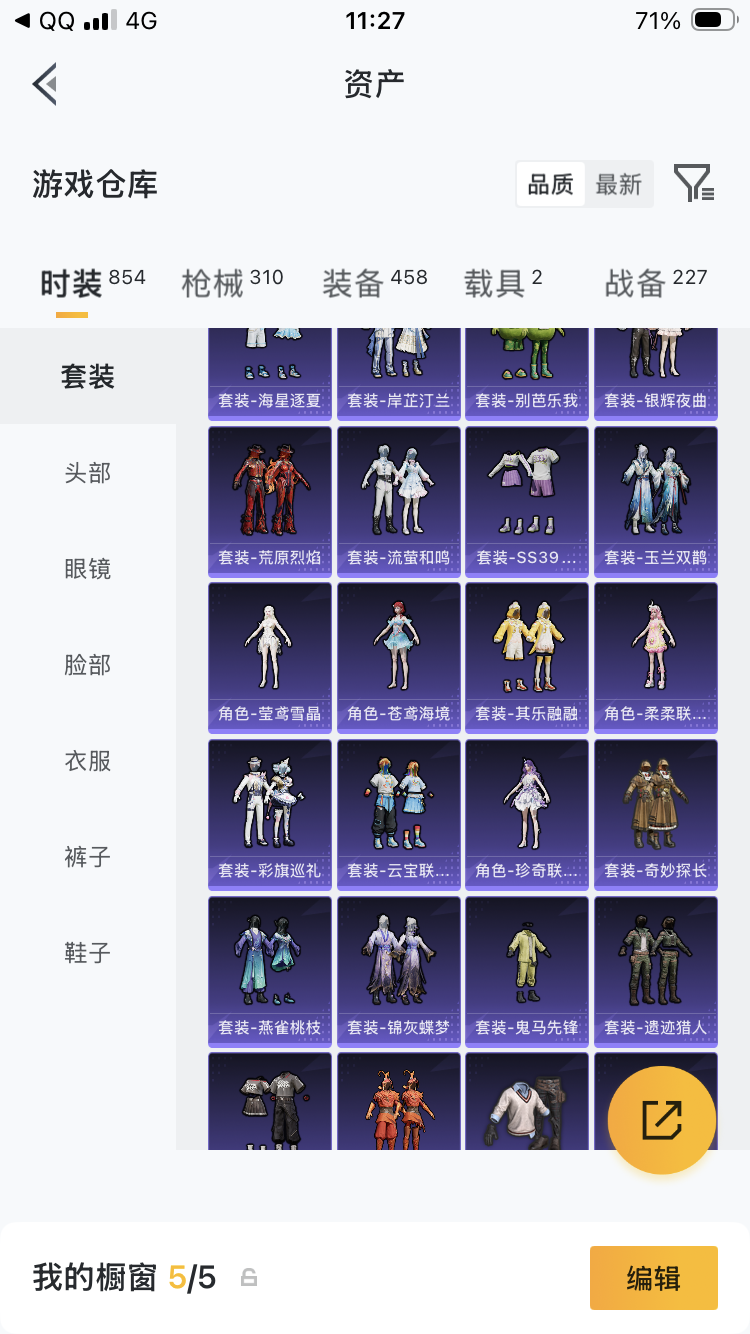Tap the 编辑 button

tap(654, 1278)
